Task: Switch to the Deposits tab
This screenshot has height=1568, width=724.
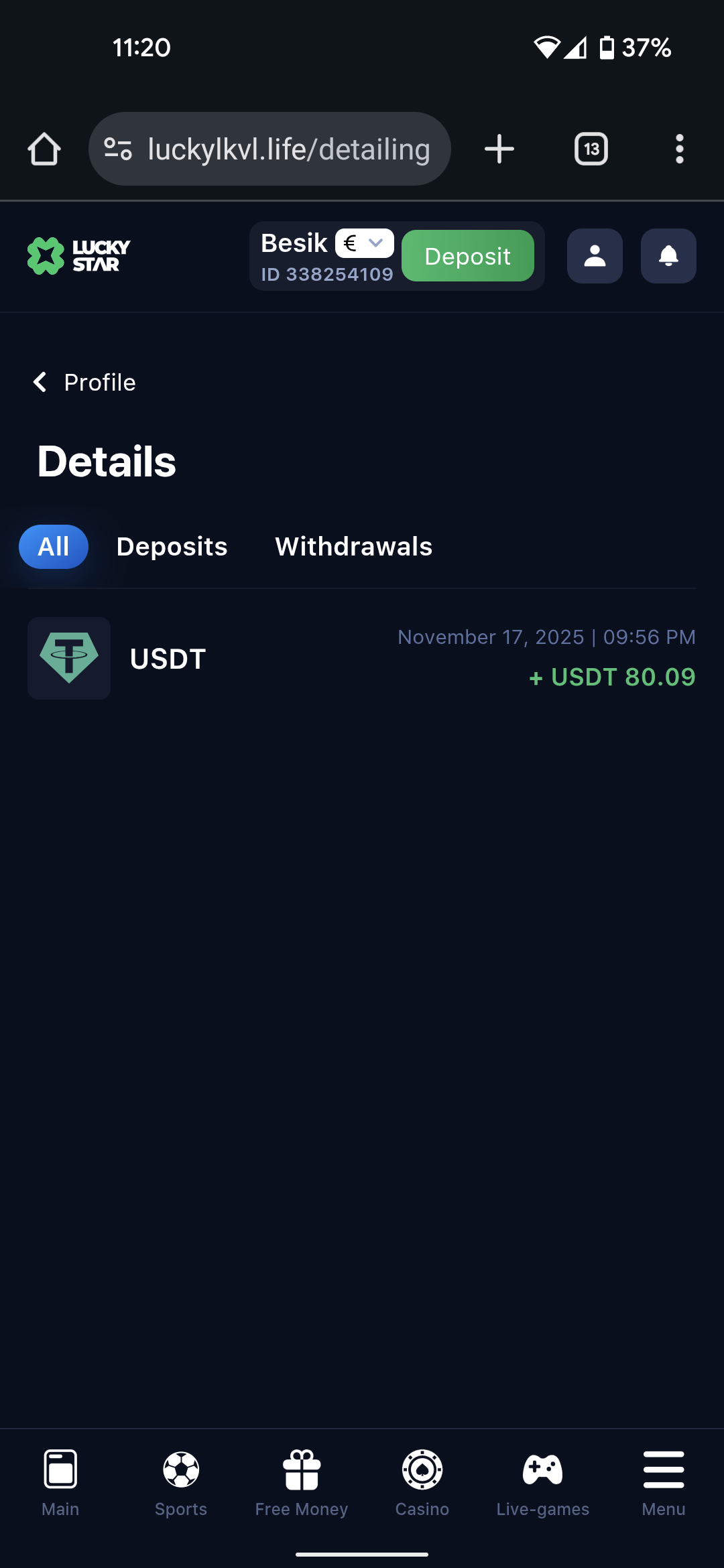Action: [x=172, y=547]
